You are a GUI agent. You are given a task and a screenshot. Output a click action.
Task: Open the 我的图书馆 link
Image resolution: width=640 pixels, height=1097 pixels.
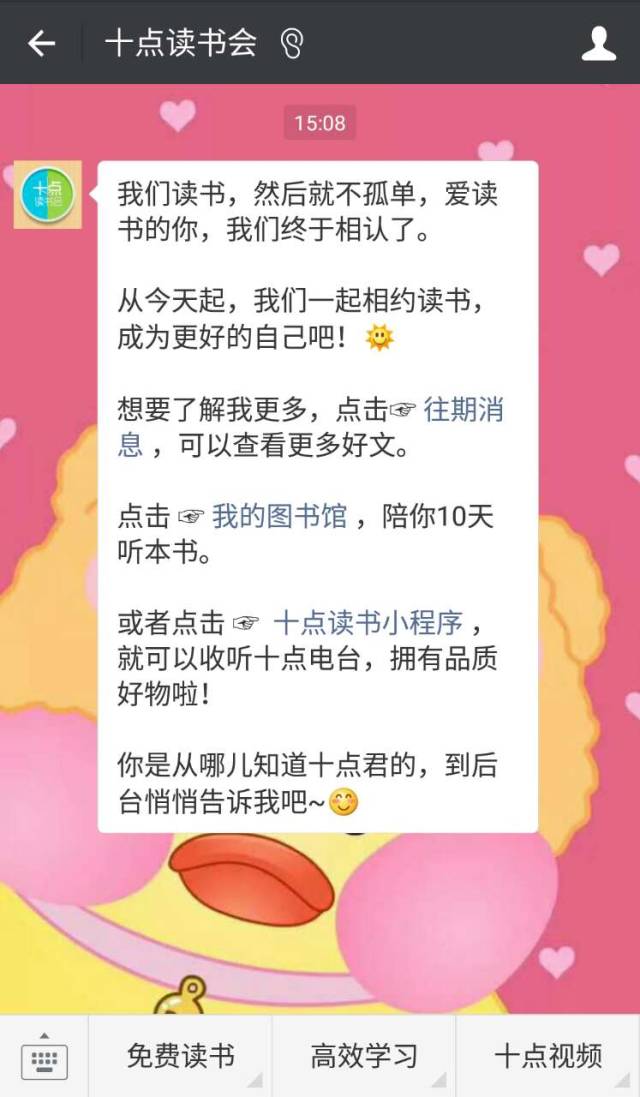coord(279,516)
